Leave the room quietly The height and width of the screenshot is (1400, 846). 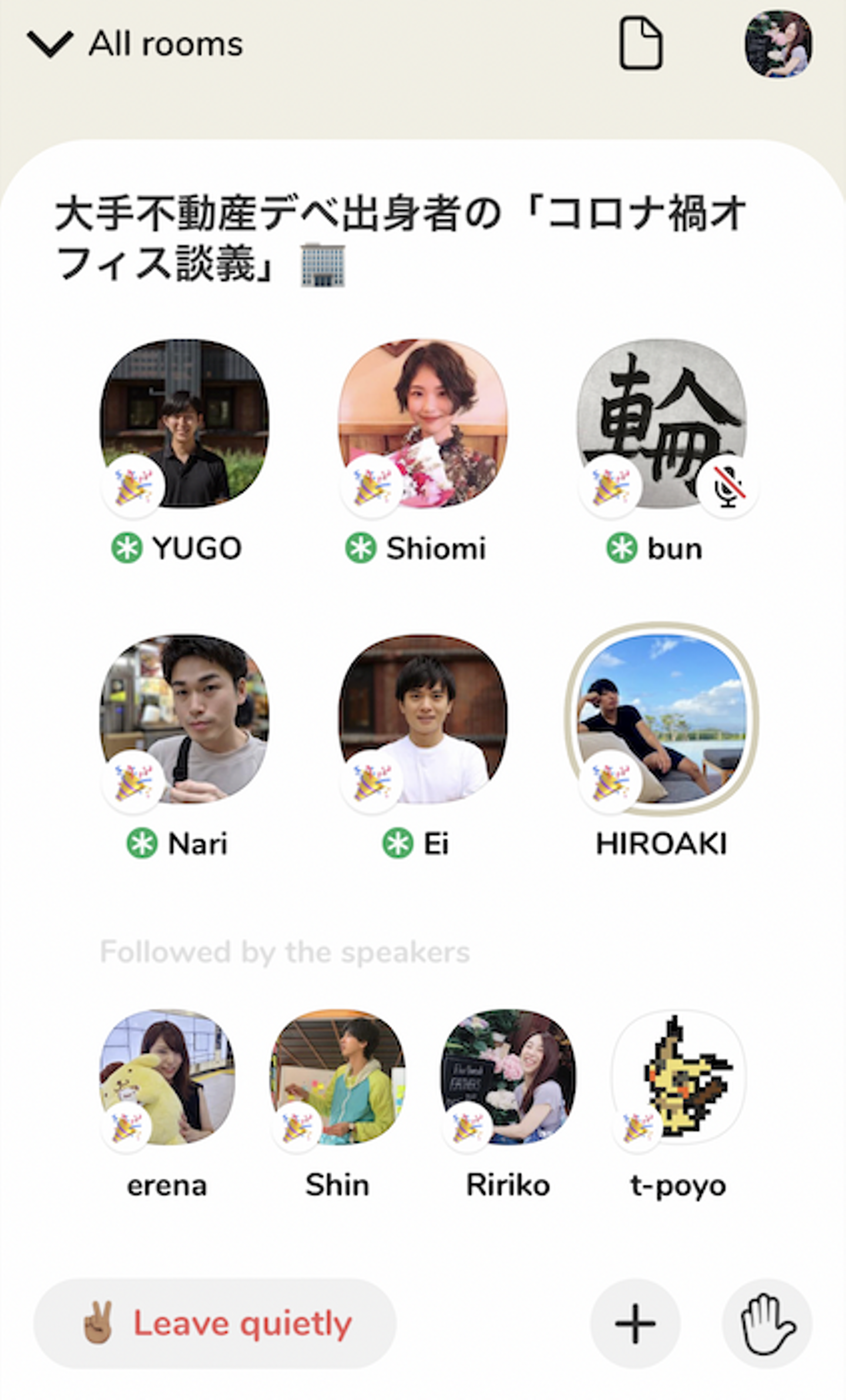point(215,1324)
